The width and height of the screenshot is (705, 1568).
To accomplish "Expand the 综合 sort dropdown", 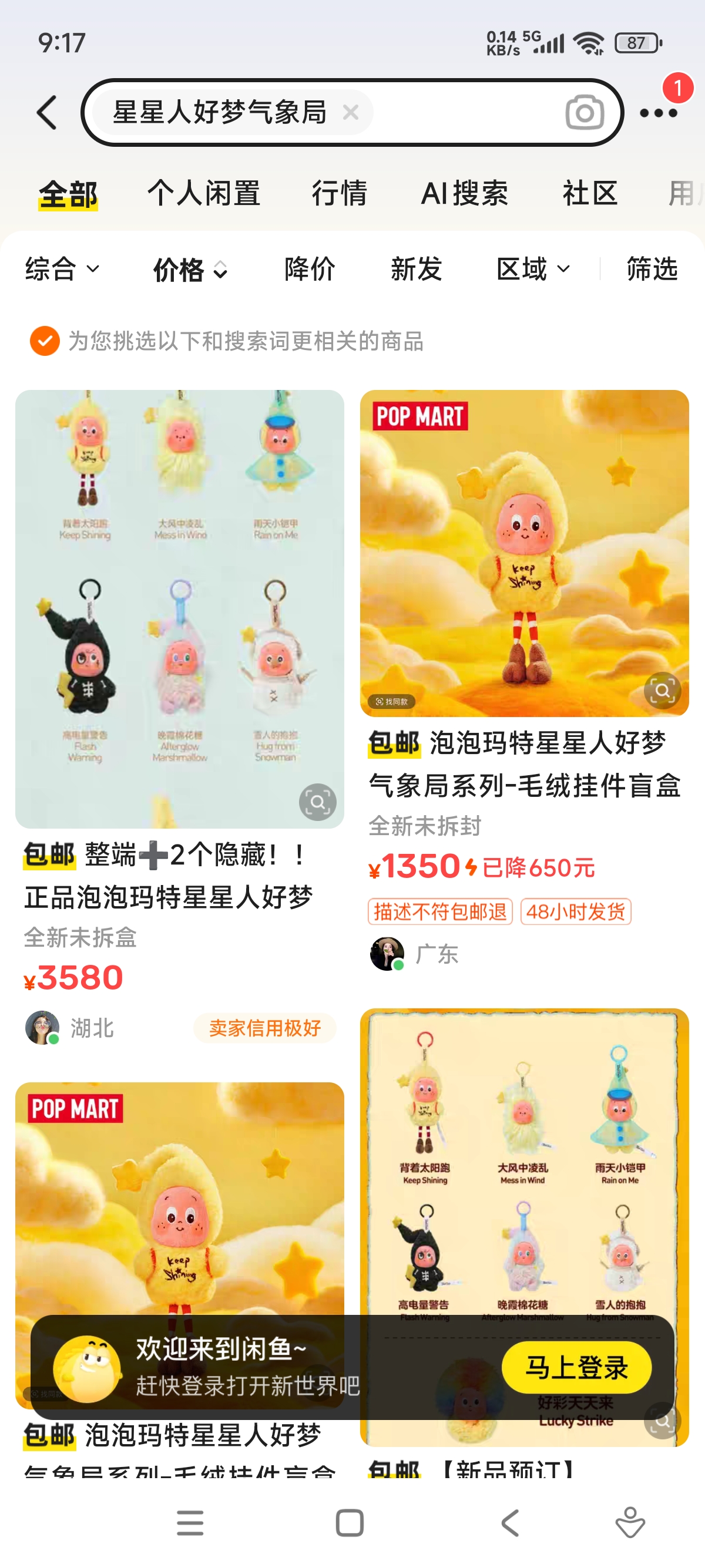I will tap(62, 269).
